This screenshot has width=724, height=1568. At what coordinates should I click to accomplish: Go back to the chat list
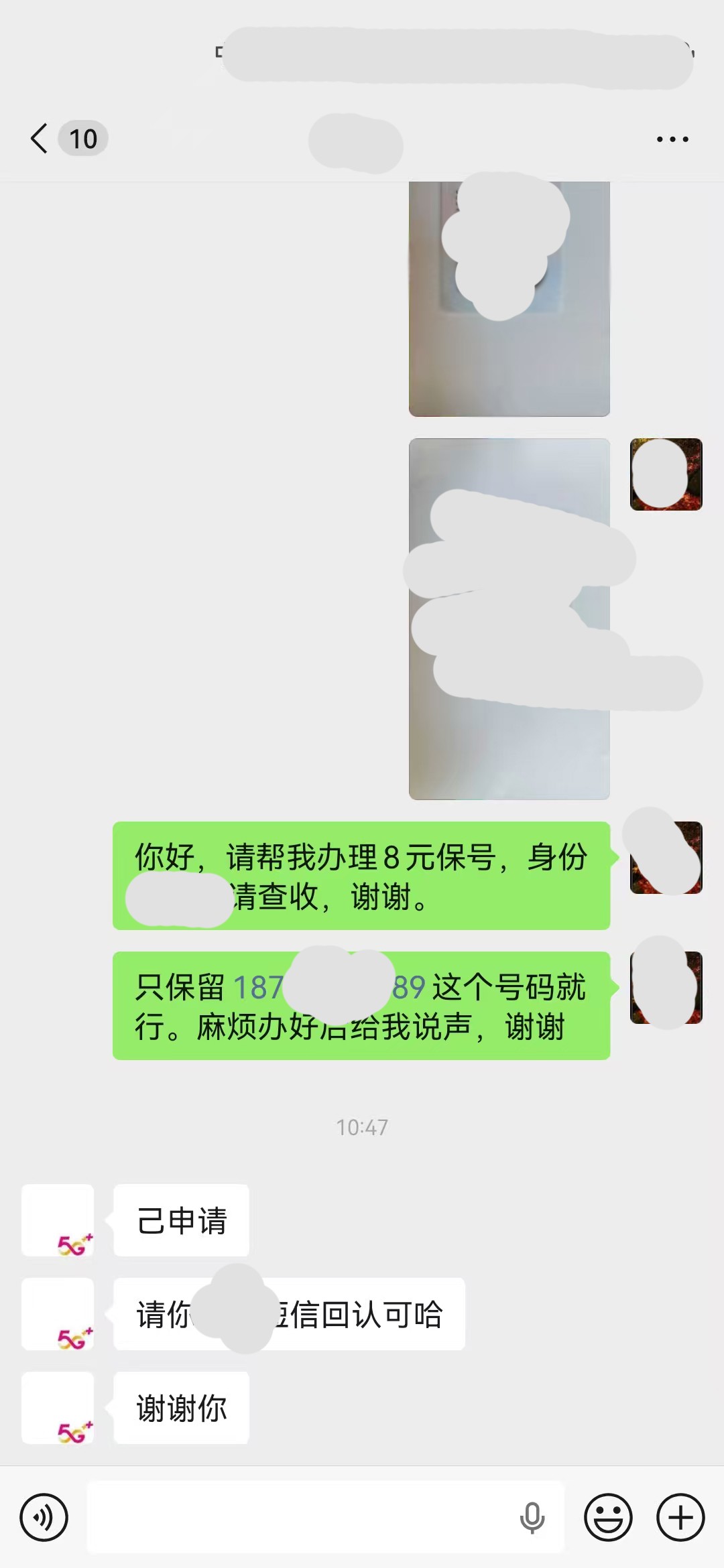(x=40, y=139)
